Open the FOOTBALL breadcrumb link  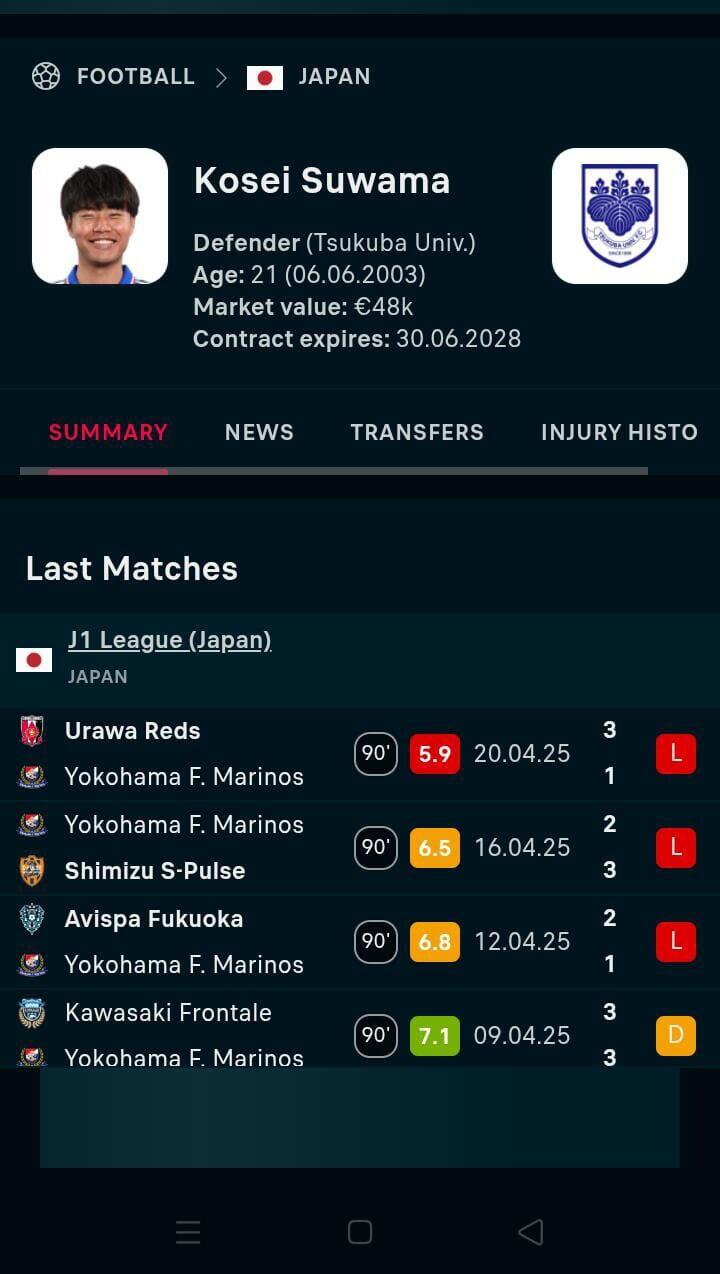pyautogui.click(x=135, y=77)
